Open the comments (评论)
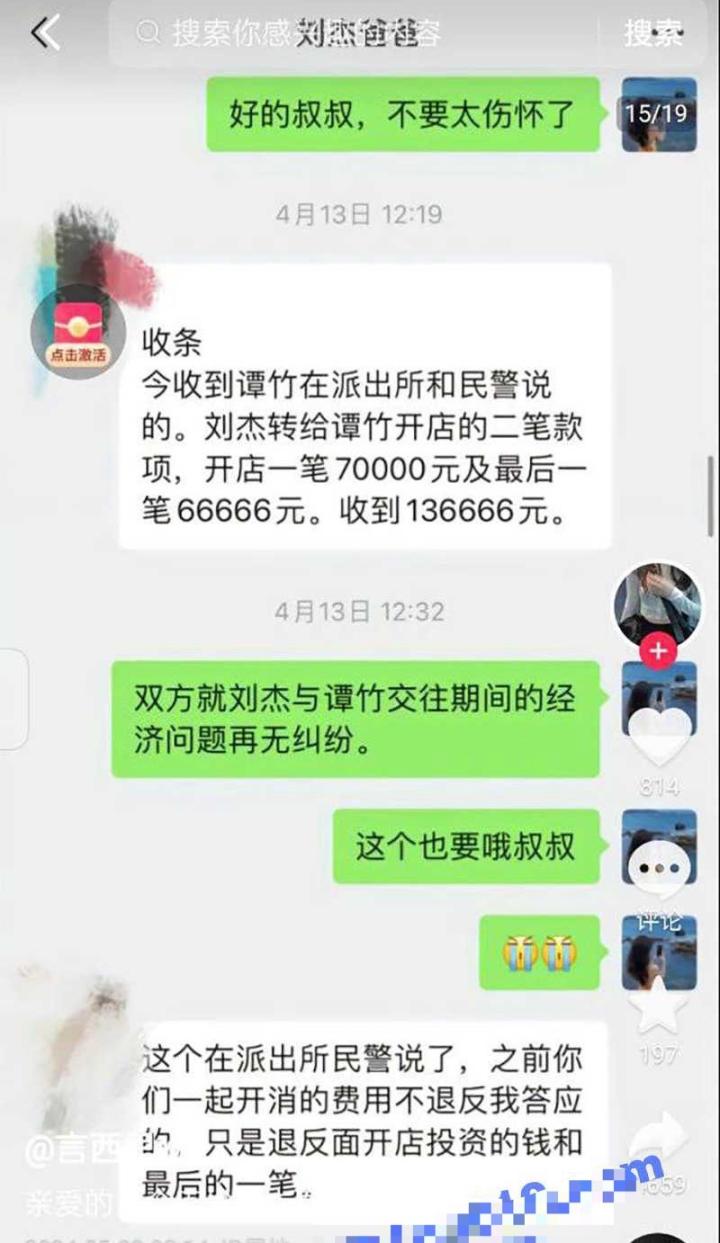 click(658, 870)
